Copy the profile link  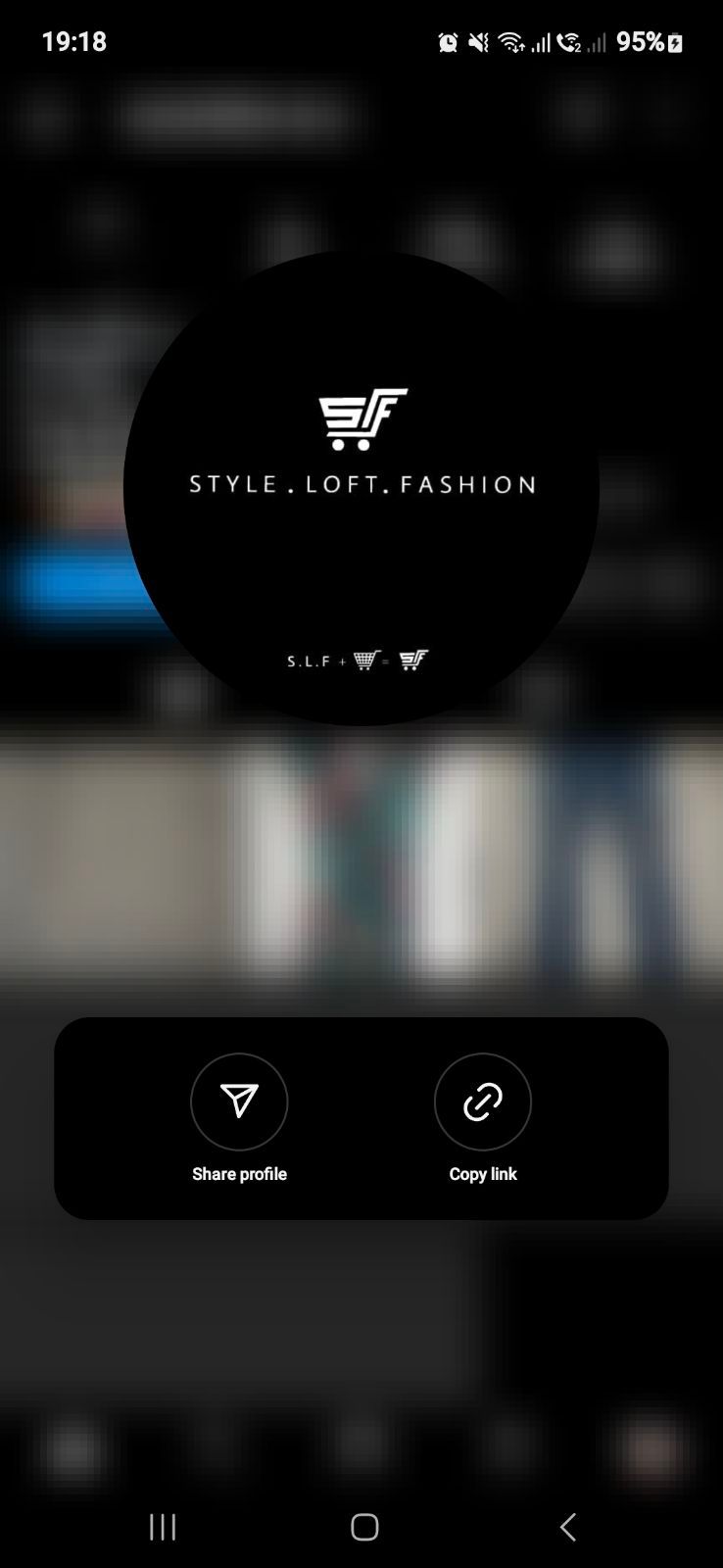[x=482, y=1102]
